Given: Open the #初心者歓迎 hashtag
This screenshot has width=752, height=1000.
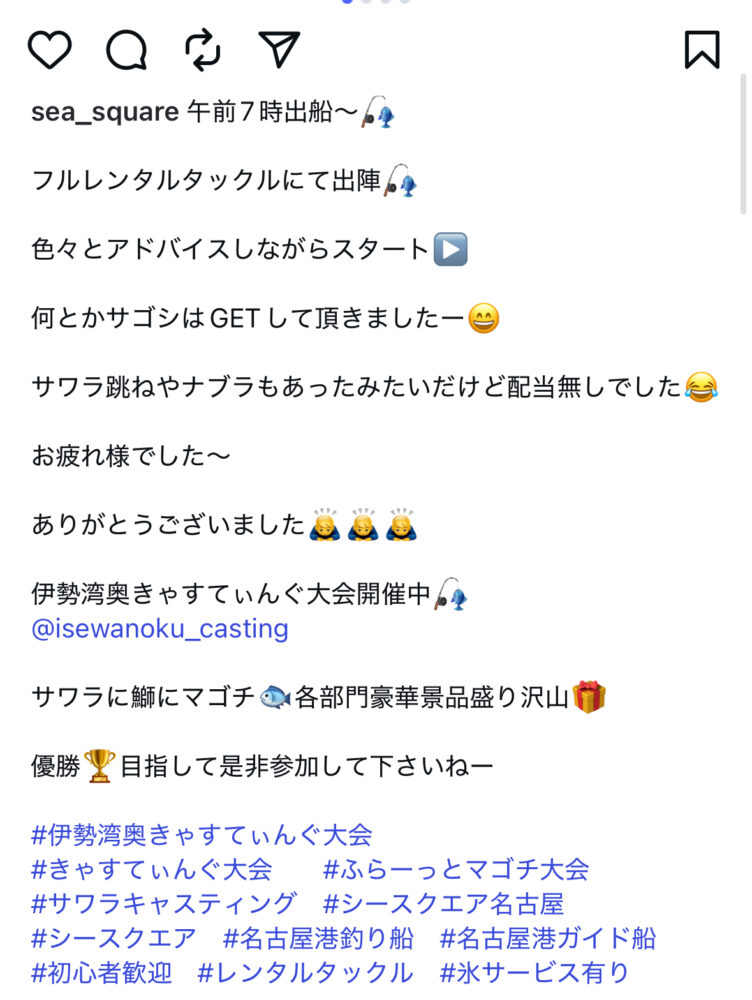Looking at the screenshot, I should (x=102, y=973).
